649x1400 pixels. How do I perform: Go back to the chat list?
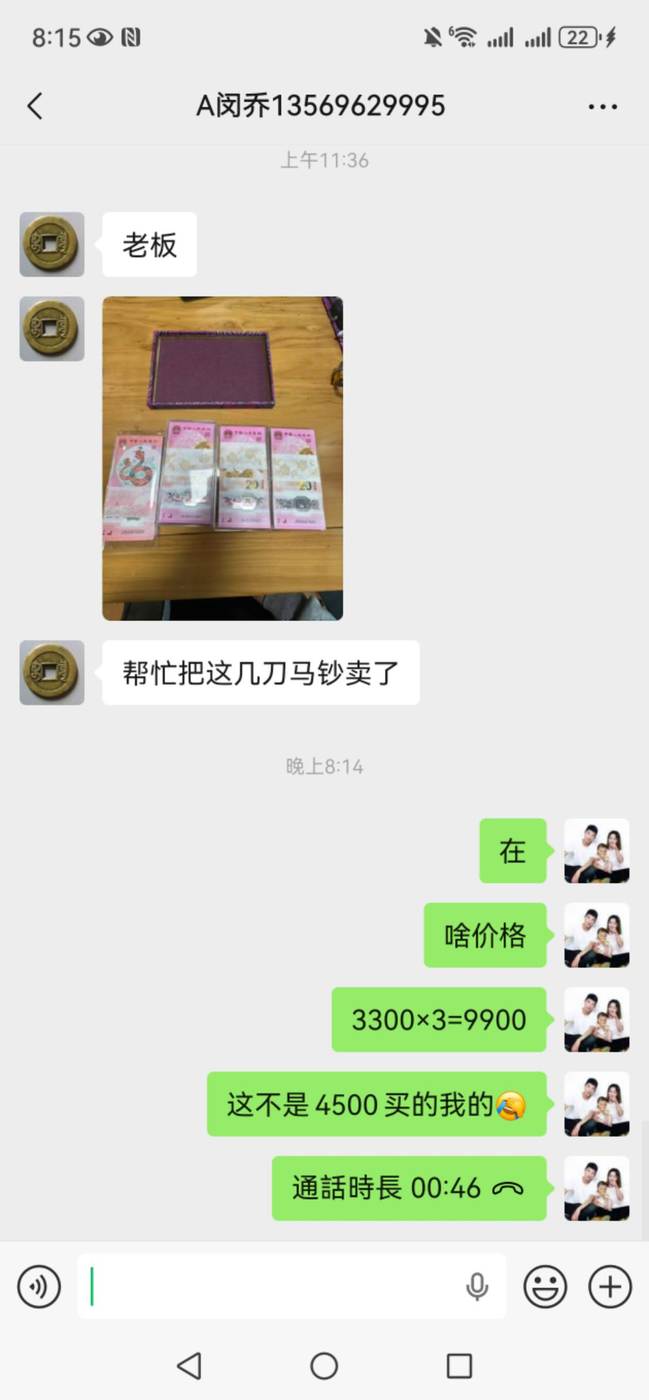(35, 106)
